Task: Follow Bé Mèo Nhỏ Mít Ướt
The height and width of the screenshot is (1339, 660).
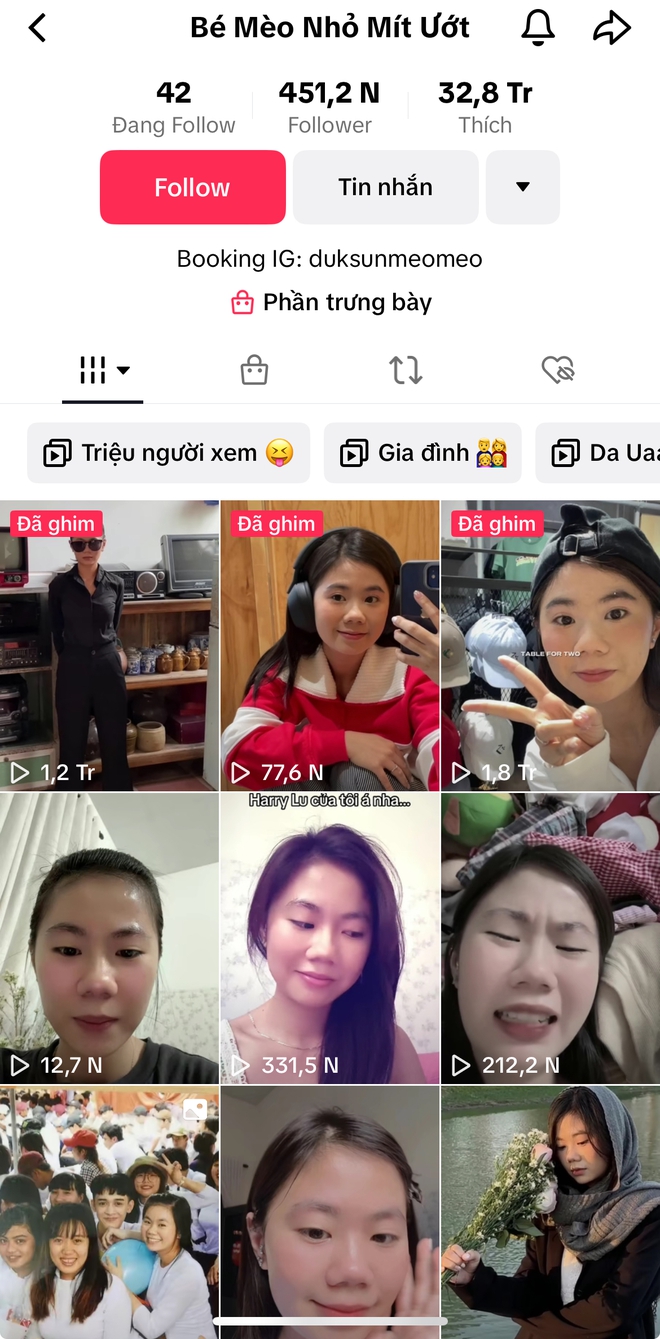Action: [x=192, y=187]
